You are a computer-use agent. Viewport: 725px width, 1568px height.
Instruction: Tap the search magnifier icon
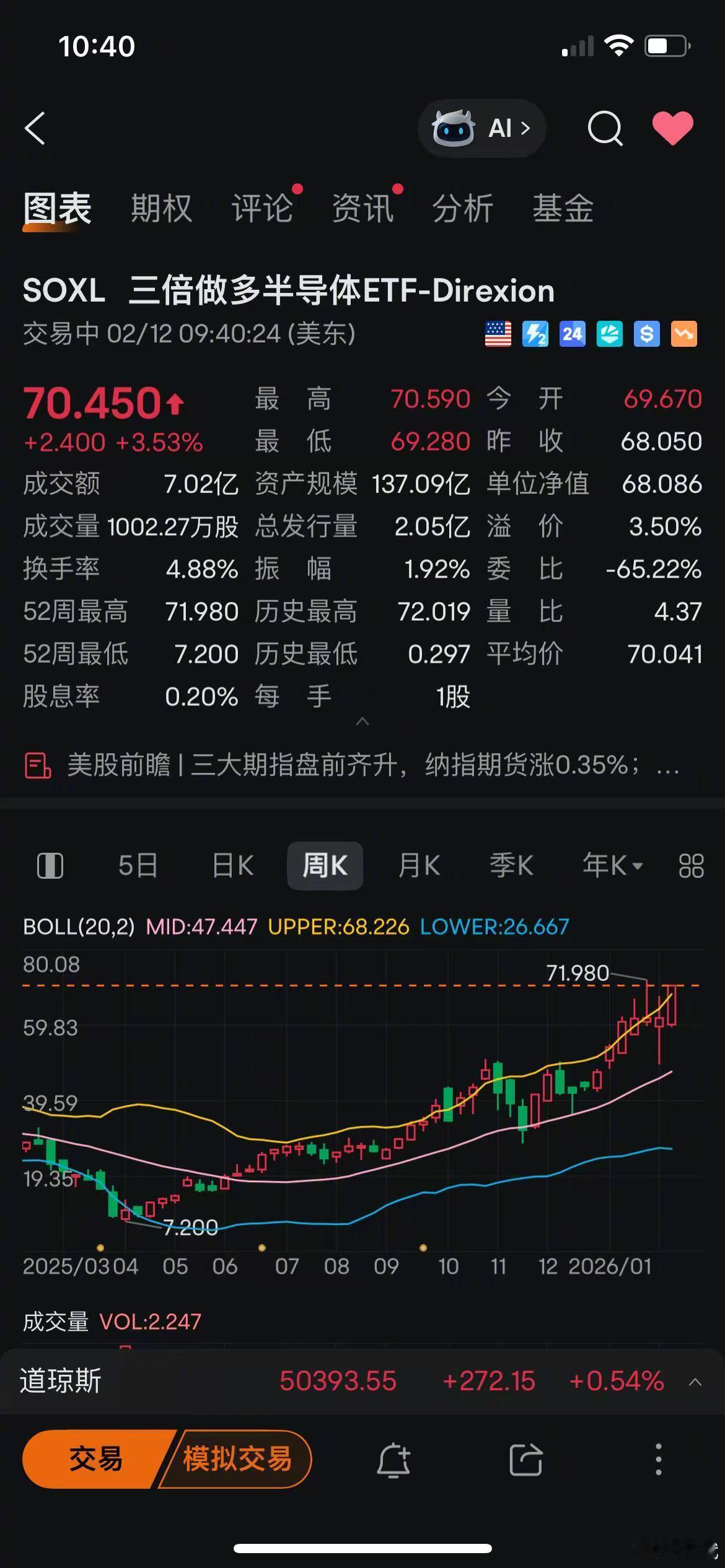coord(605,128)
